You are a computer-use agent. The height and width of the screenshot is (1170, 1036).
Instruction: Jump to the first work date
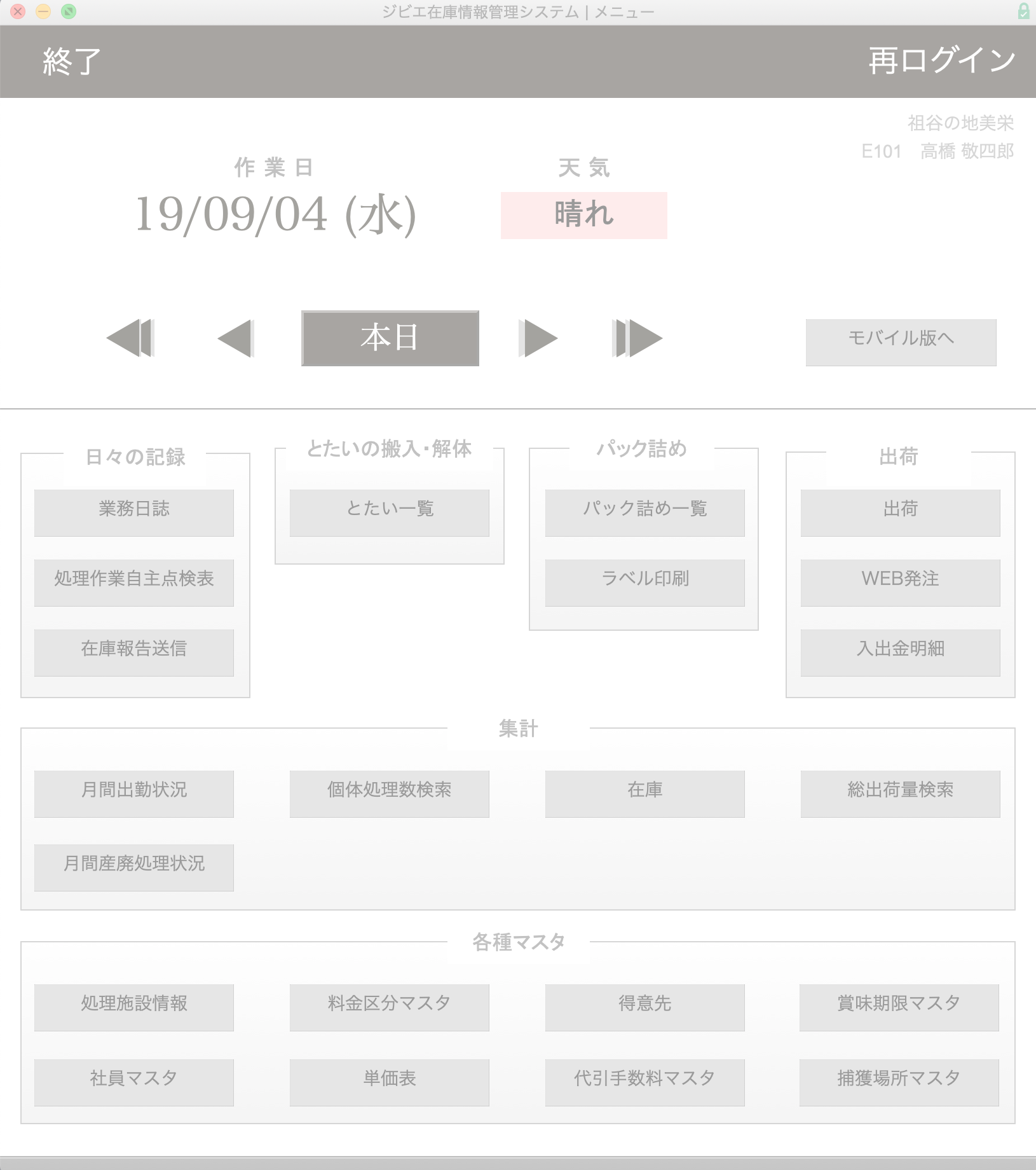(131, 338)
